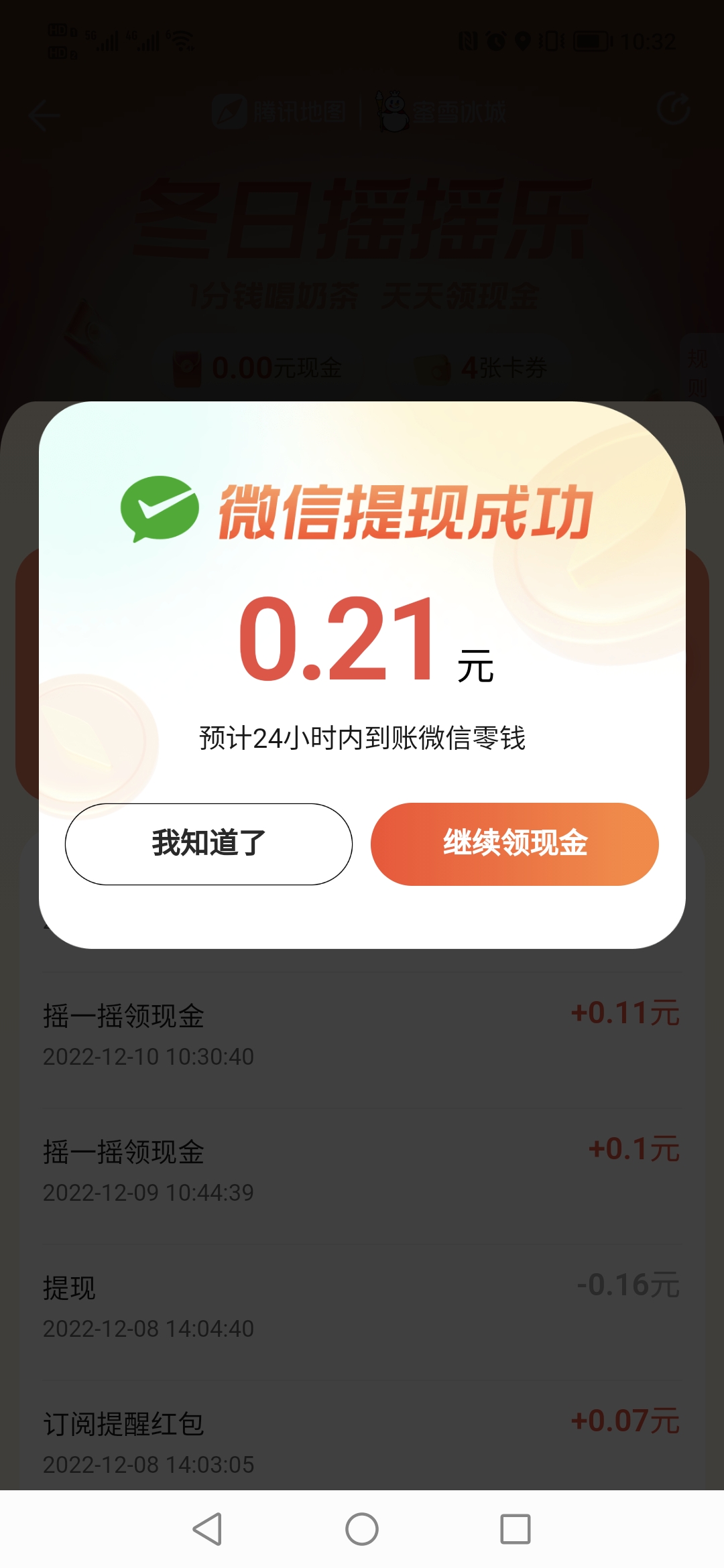The width and height of the screenshot is (724, 1568).
Task: Go back with the system back button
Action: pyautogui.click(x=207, y=1529)
